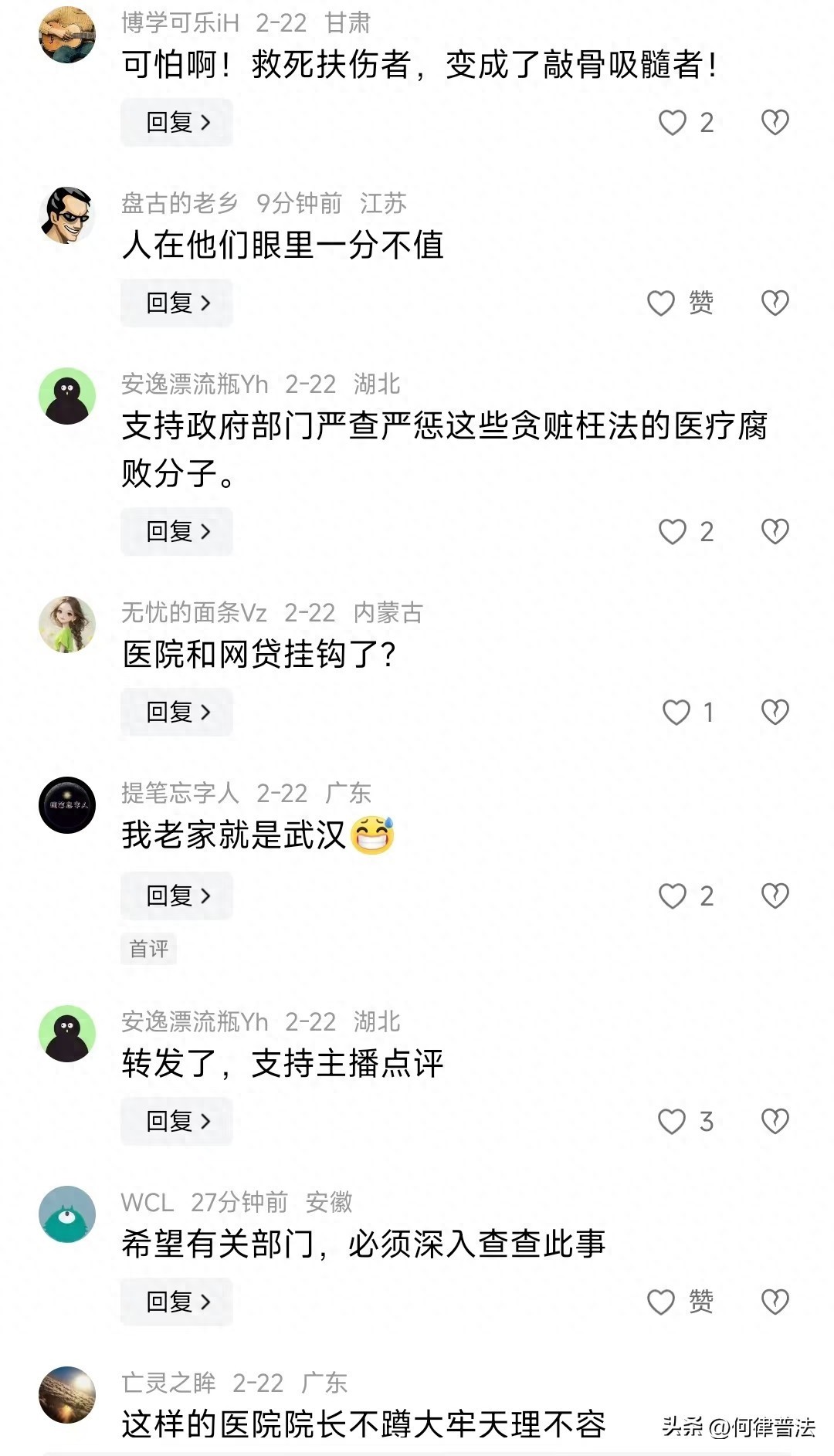
Task: Like the comment '转发了，支持主播点评'
Action: (x=672, y=1121)
